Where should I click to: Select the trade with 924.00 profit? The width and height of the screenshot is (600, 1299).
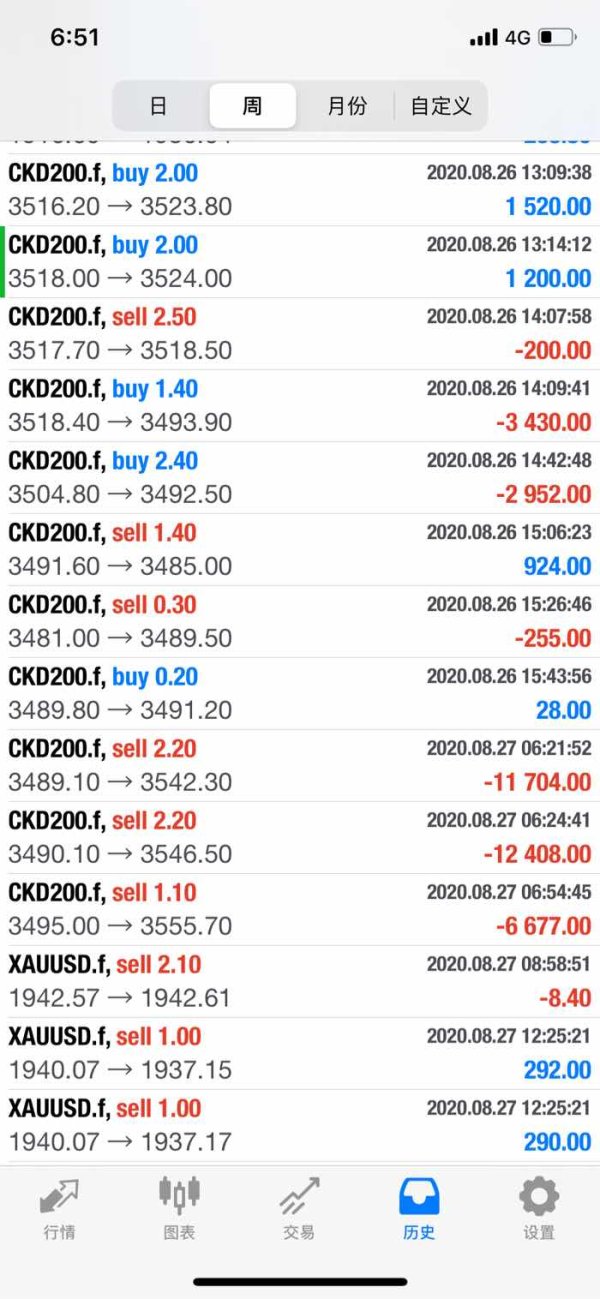(300, 550)
